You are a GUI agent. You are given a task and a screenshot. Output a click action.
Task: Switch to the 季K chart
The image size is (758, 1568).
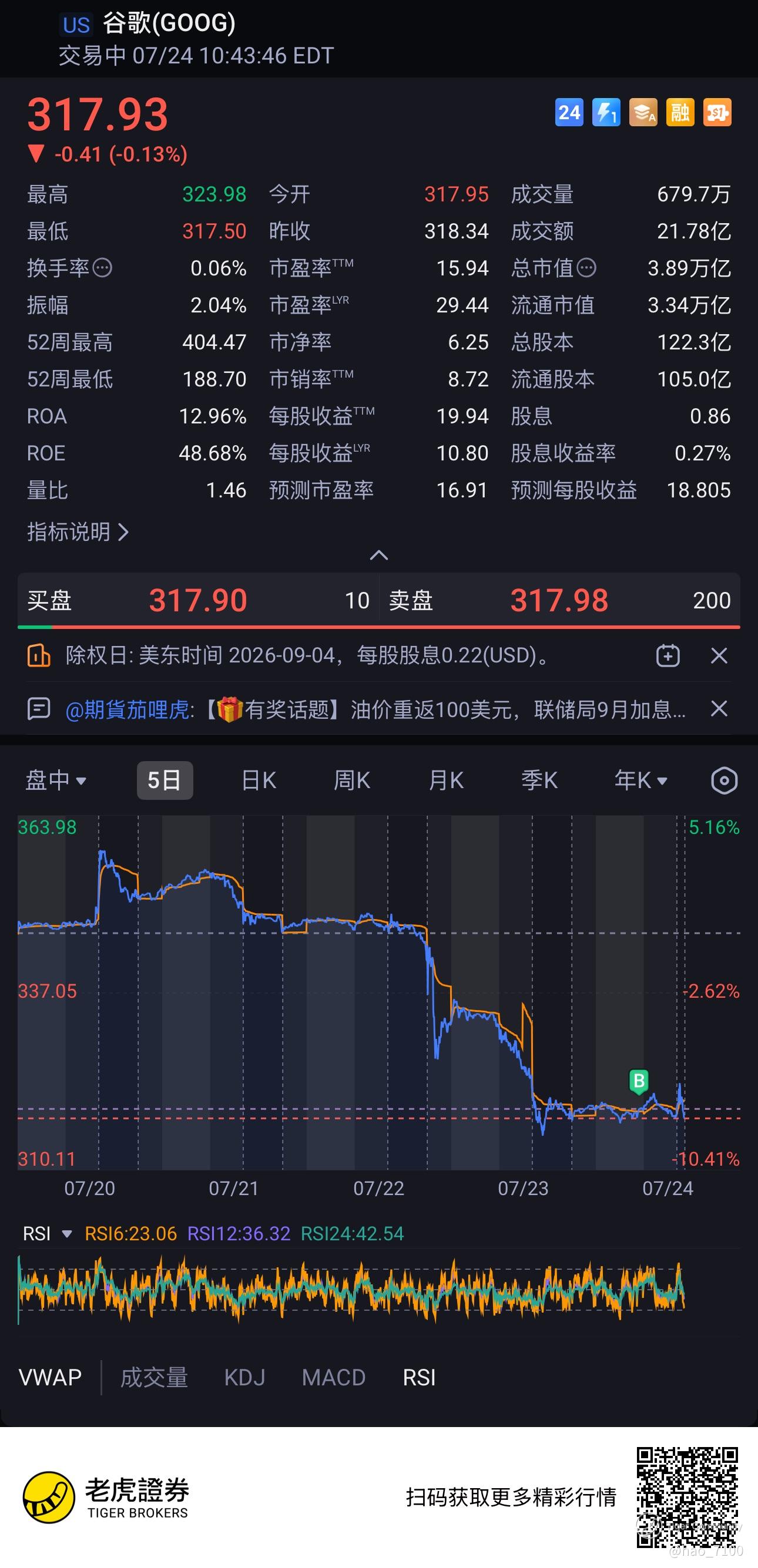click(539, 780)
